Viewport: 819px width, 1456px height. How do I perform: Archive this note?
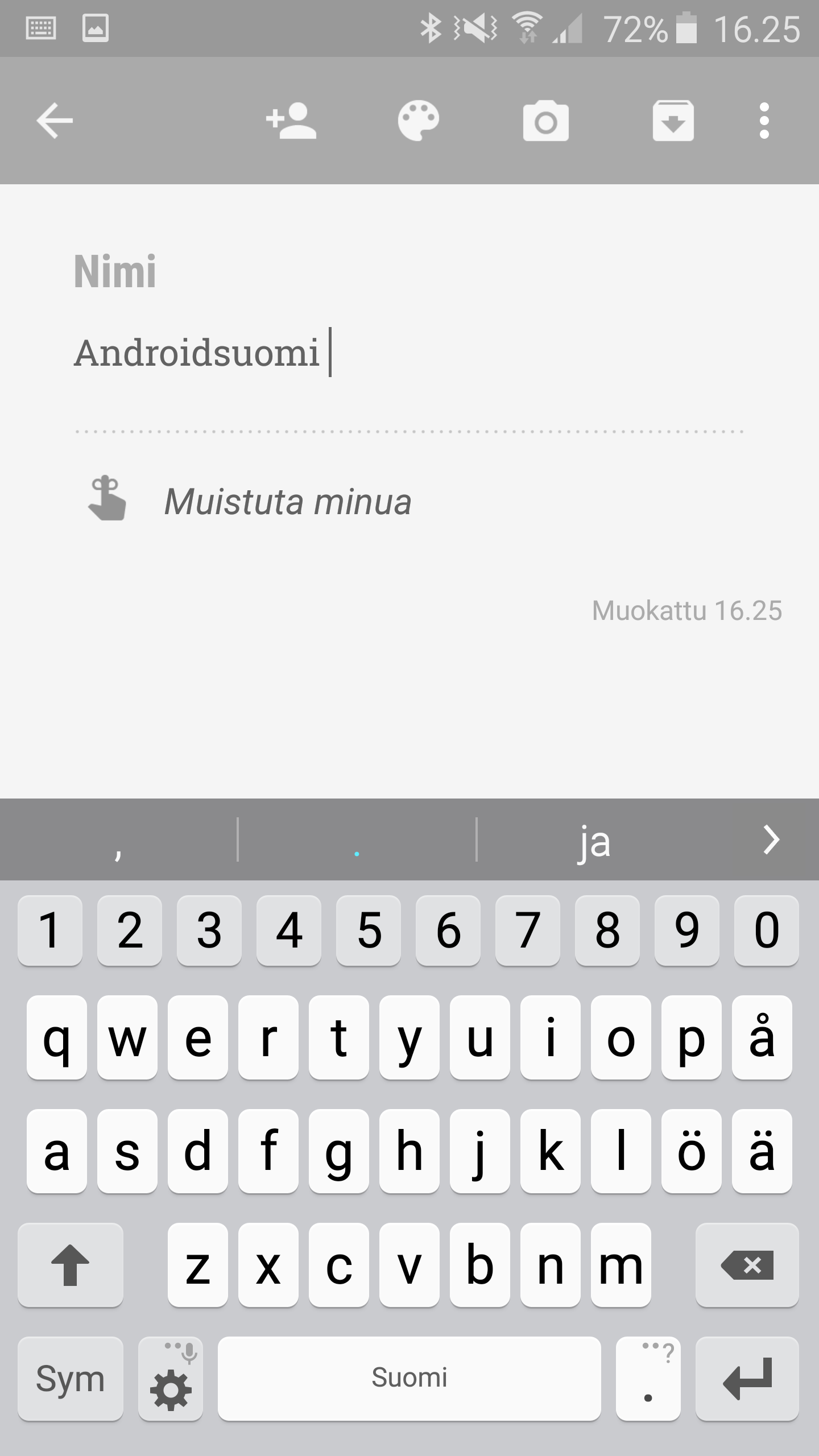[673, 121]
